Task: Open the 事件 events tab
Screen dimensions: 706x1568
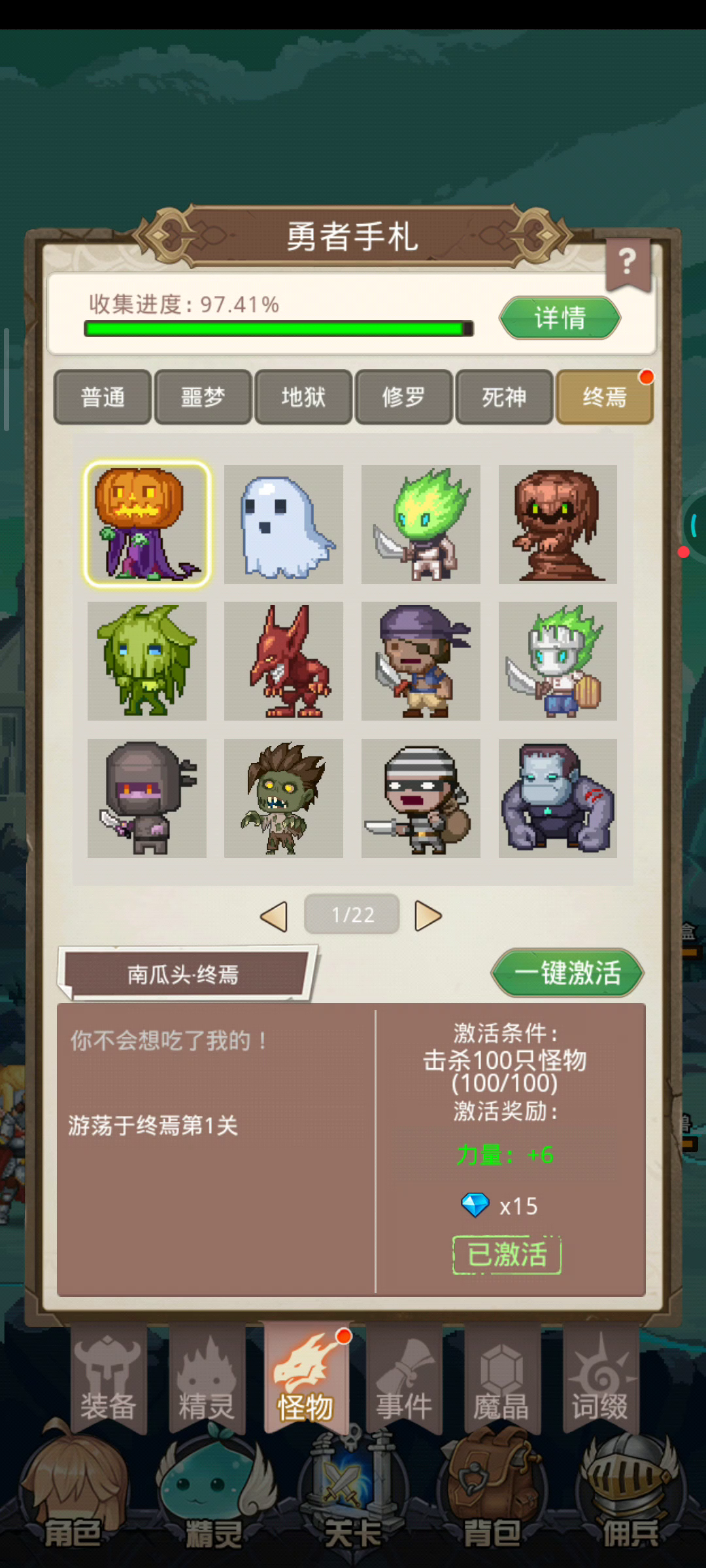Action: pyautogui.click(x=404, y=1379)
